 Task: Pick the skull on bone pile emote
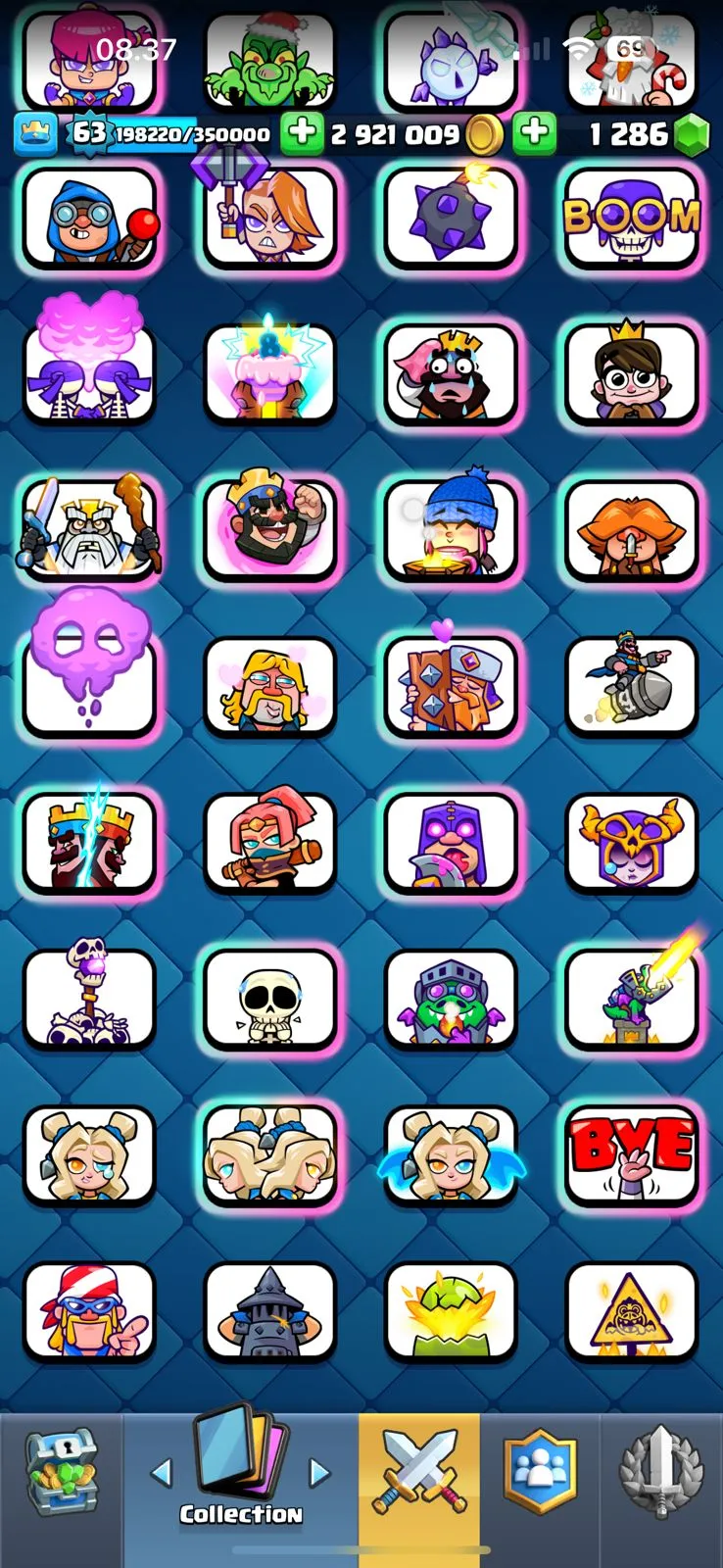tap(89, 1000)
